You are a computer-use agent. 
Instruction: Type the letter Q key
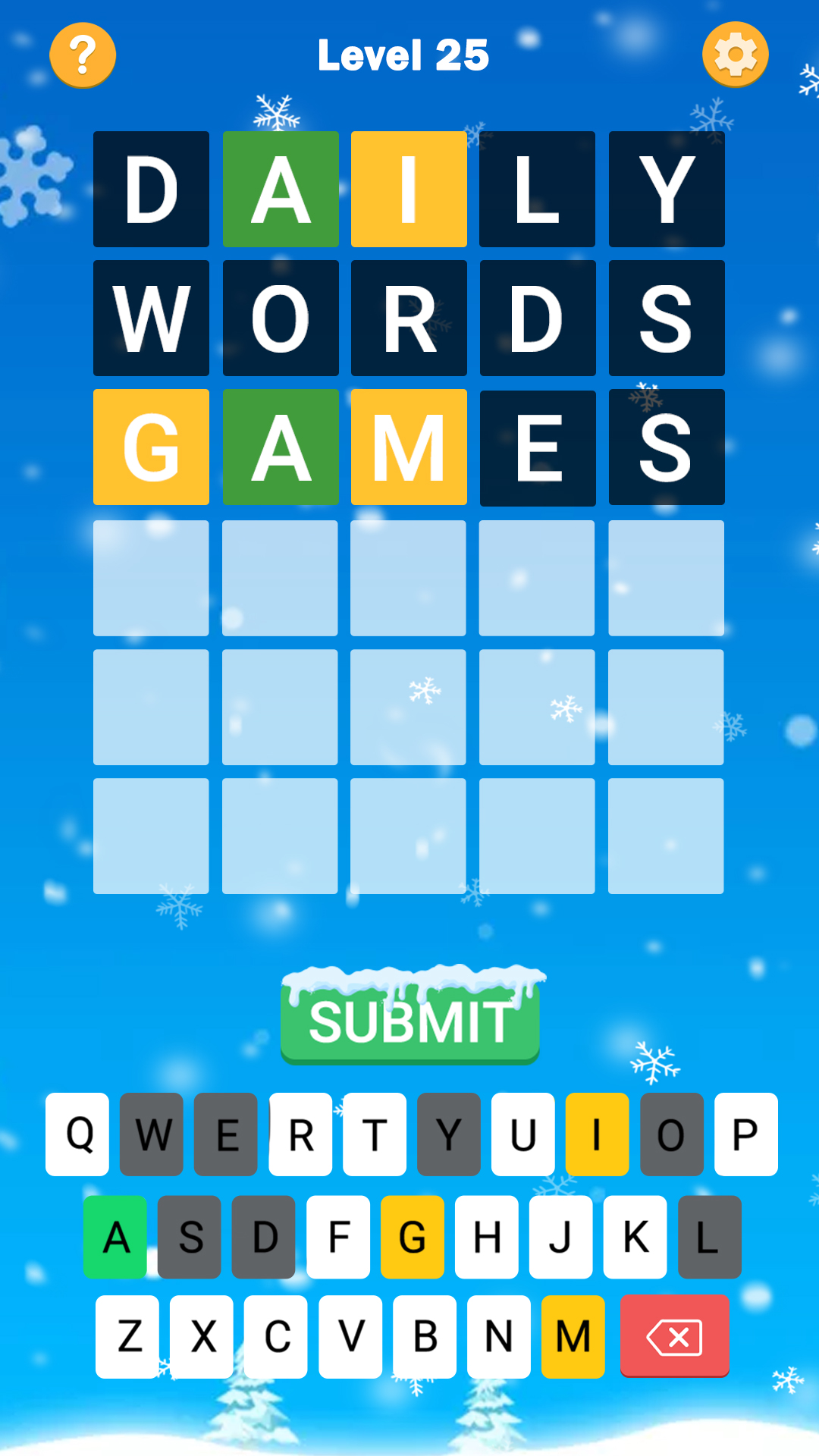click(x=77, y=1134)
